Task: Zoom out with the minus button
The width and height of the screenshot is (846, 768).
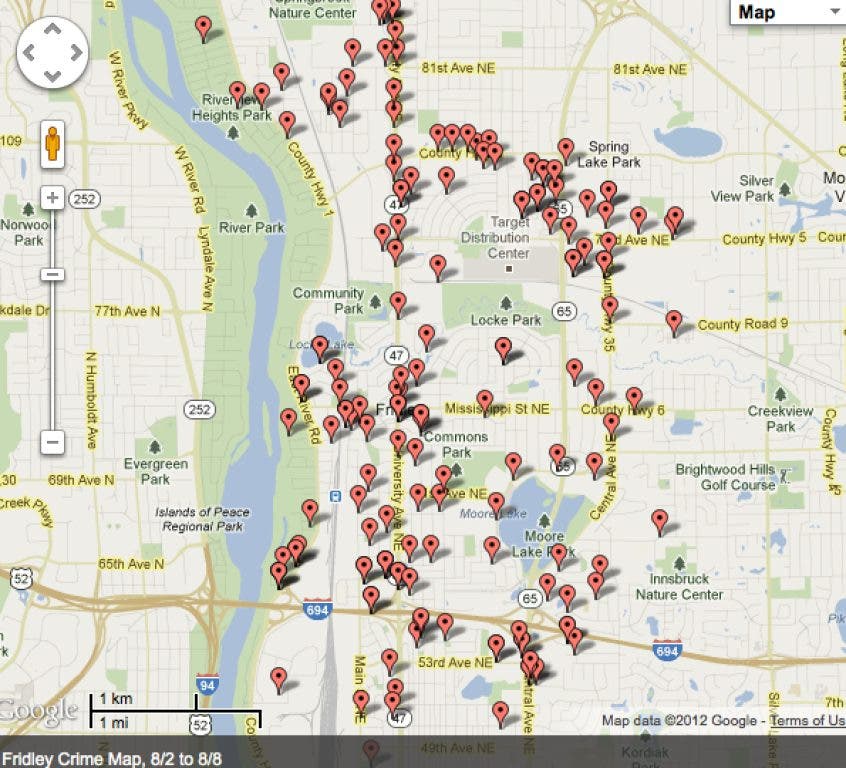Action: tap(53, 441)
